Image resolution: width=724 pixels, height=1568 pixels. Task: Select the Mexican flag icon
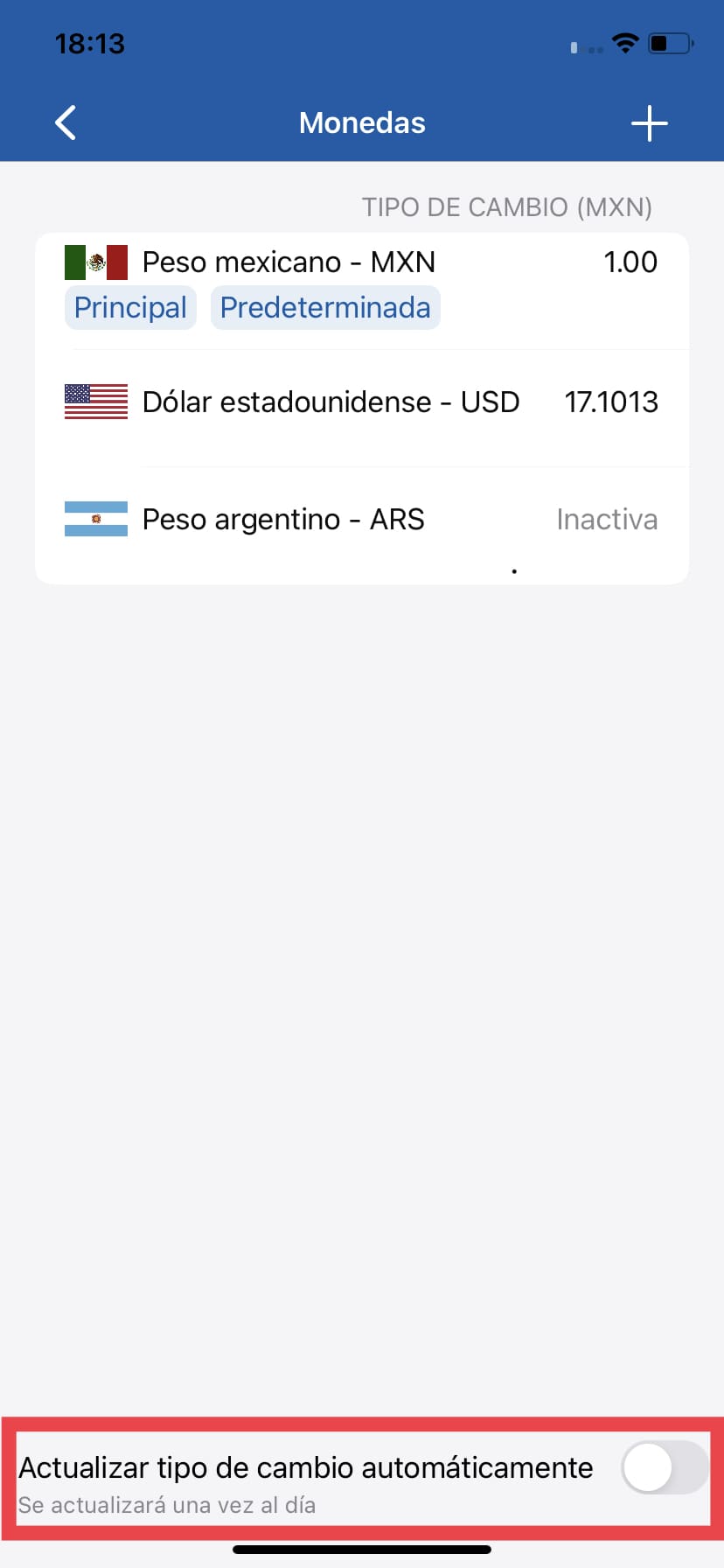click(95, 261)
